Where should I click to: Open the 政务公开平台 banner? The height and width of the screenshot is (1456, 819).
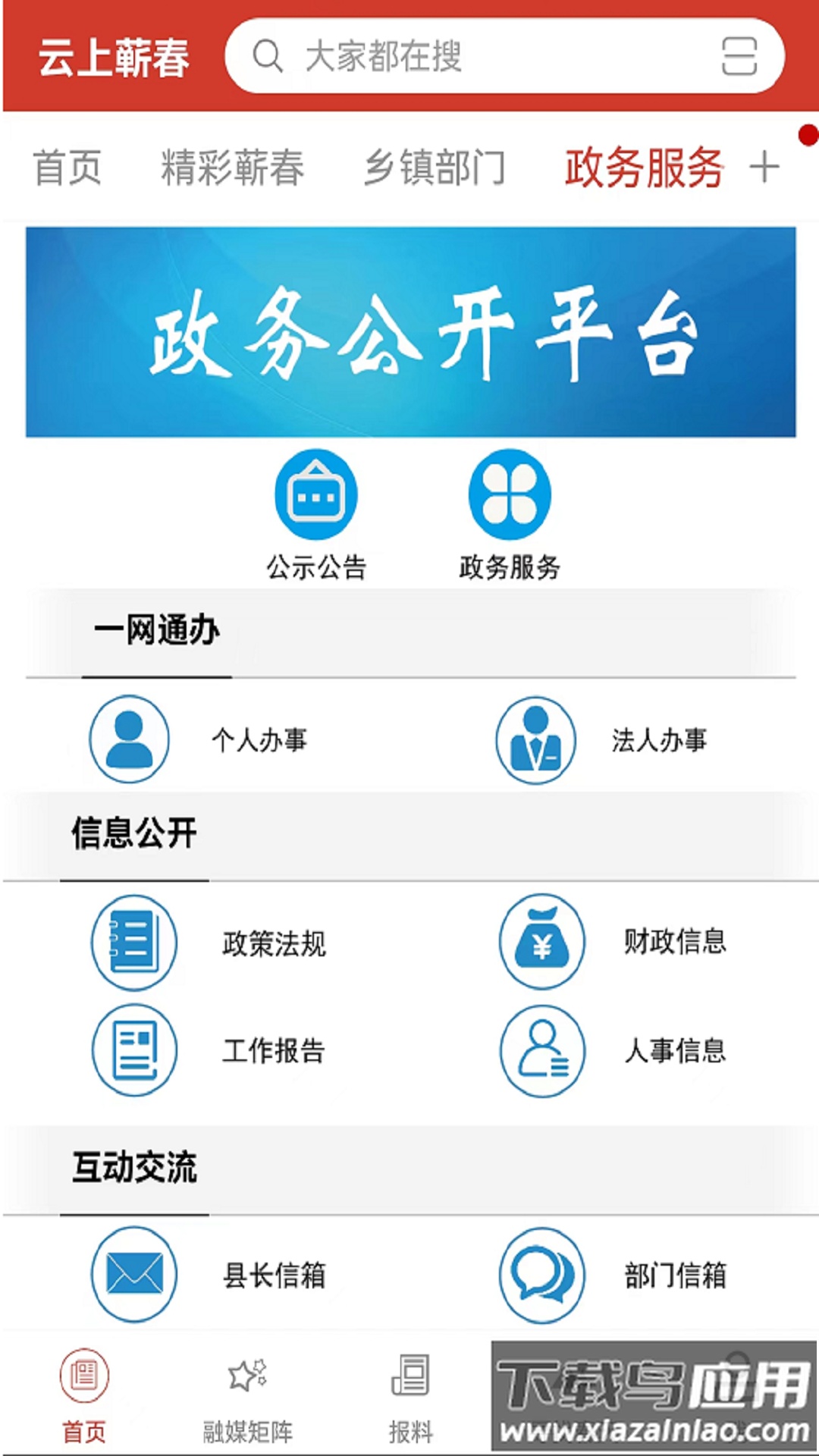tap(410, 332)
